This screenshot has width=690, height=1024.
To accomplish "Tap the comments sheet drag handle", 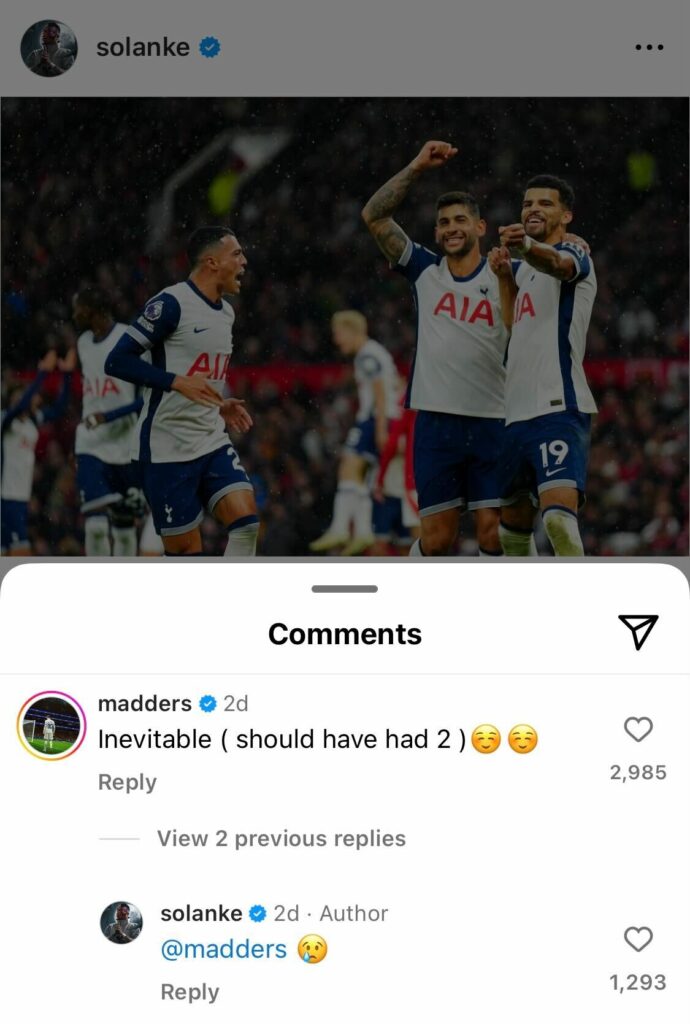I will 345,589.
